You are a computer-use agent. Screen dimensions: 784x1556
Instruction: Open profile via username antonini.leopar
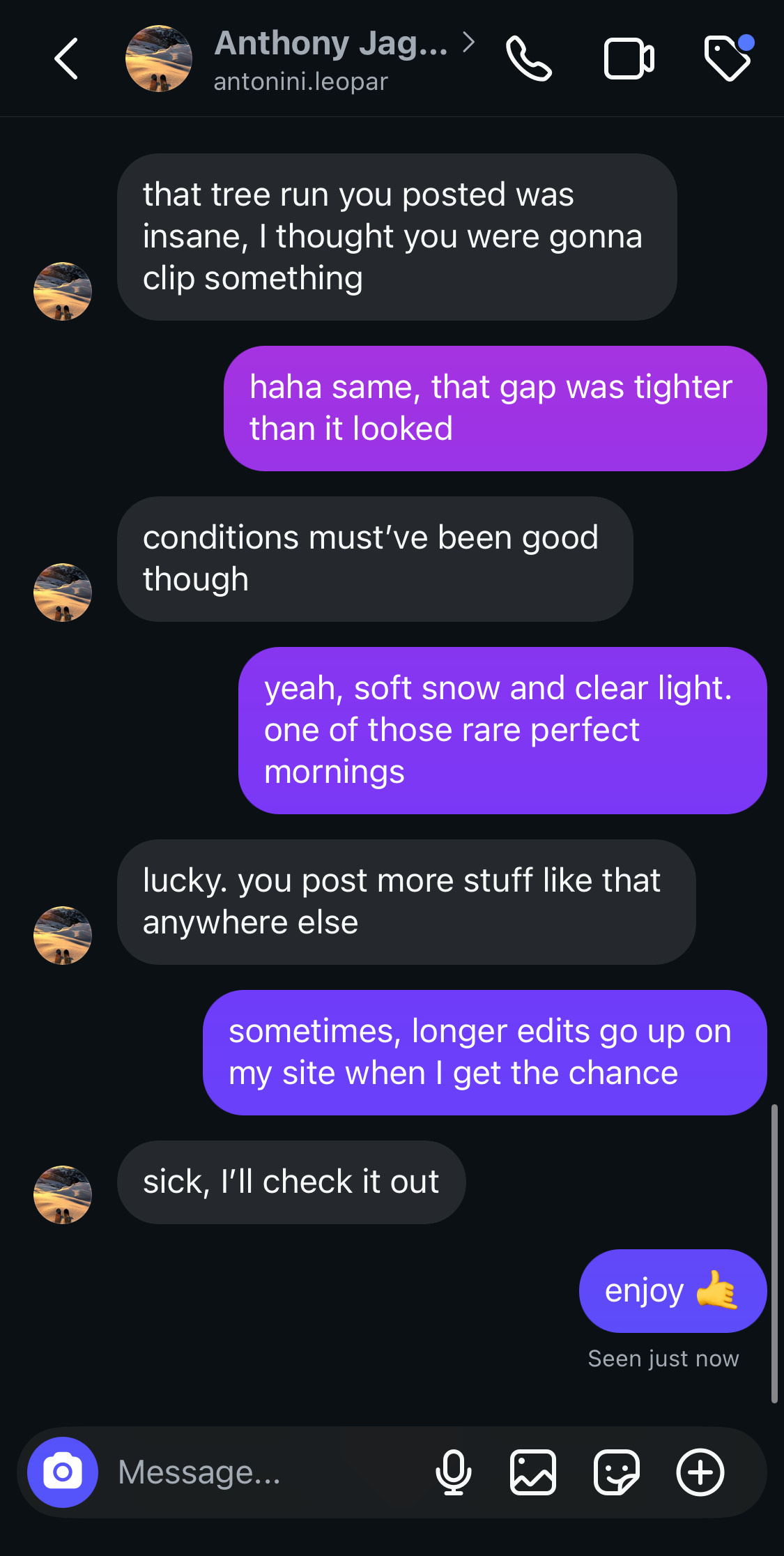click(300, 81)
